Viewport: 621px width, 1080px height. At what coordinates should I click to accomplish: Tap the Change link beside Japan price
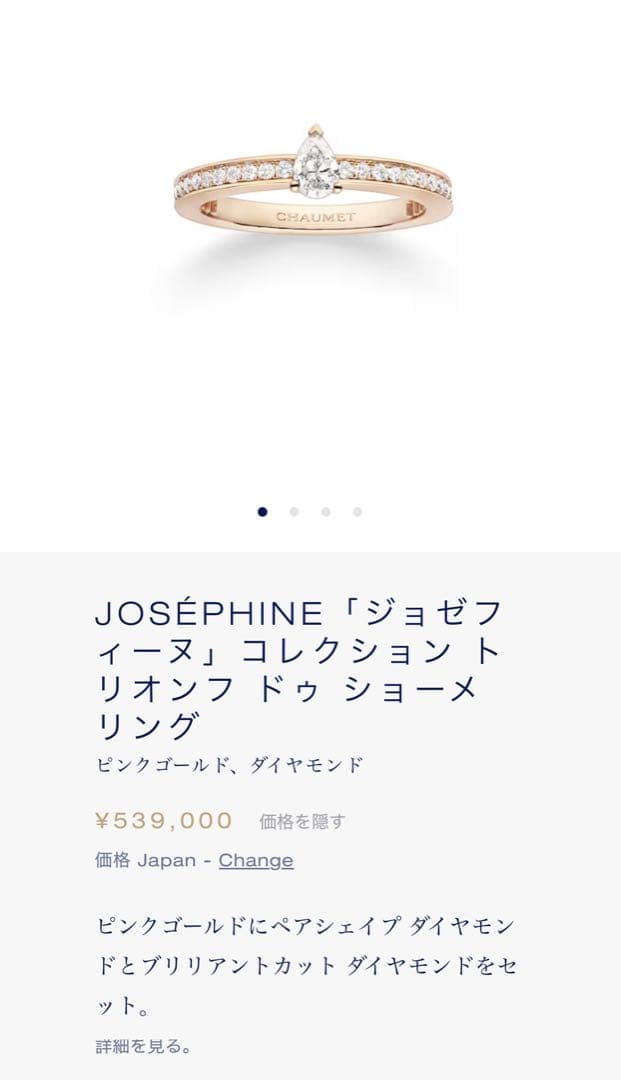pos(256,860)
